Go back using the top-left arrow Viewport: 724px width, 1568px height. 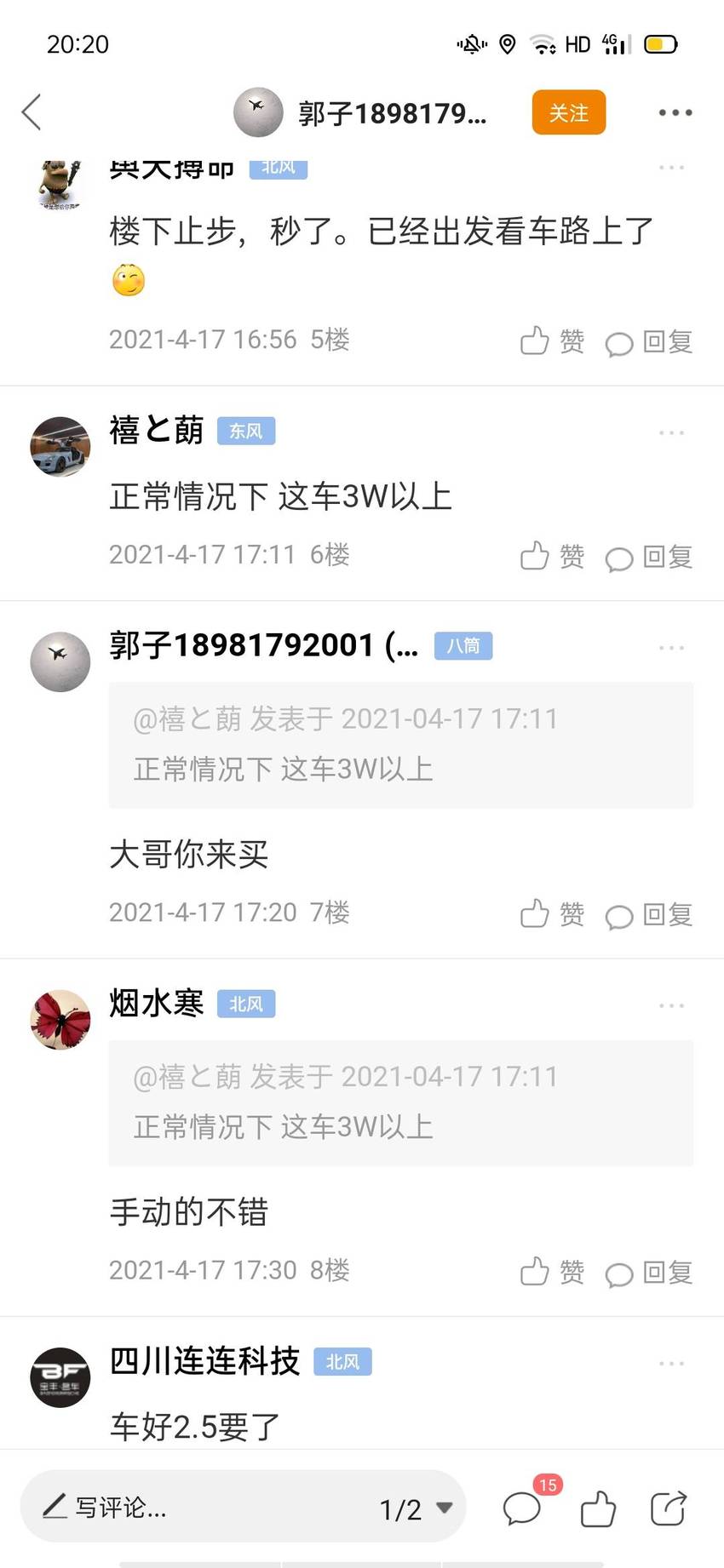click(32, 112)
